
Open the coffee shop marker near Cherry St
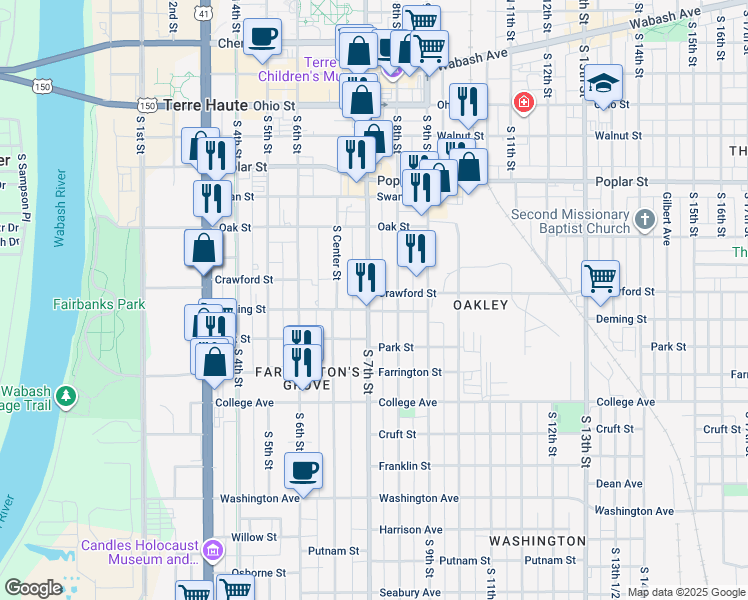pos(262,38)
